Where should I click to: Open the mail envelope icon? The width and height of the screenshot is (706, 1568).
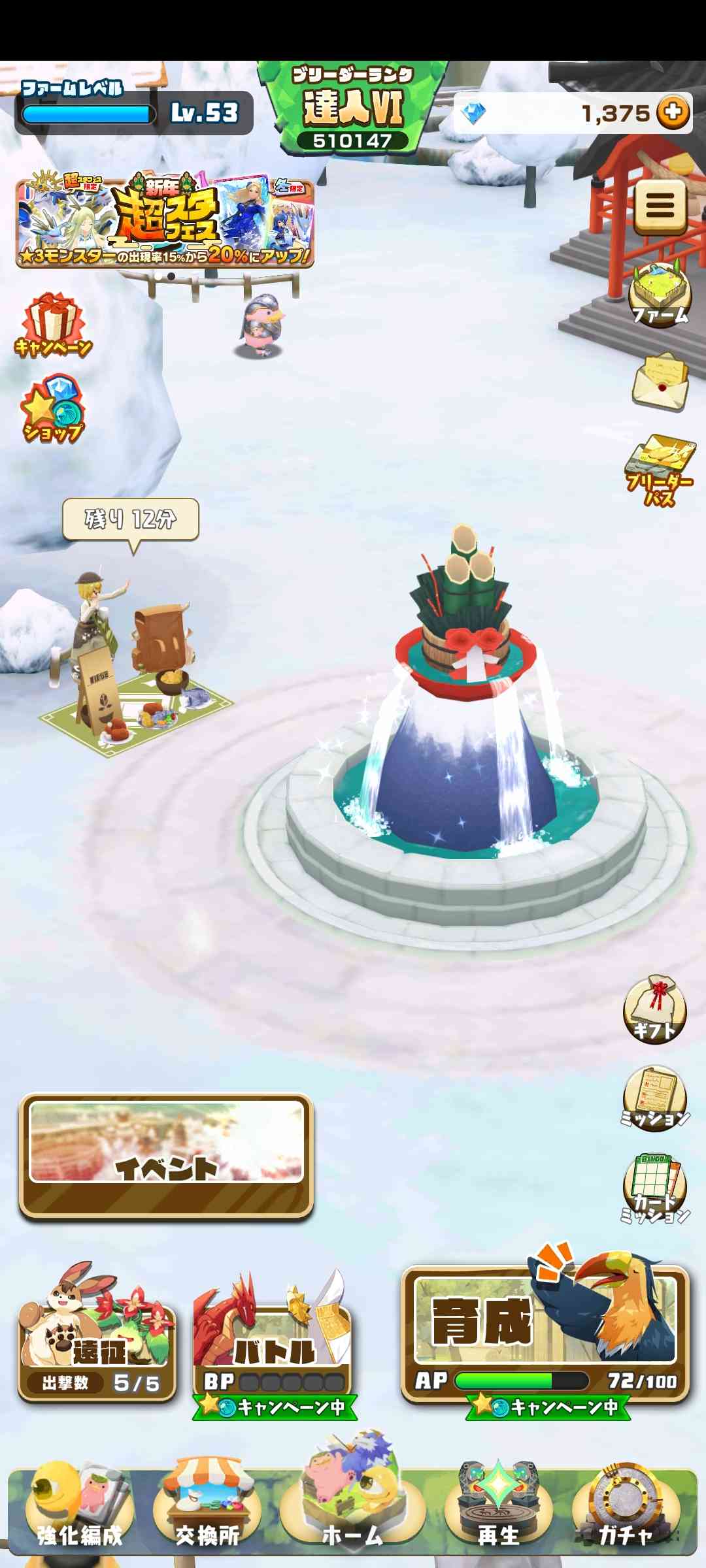click(660, 381)
